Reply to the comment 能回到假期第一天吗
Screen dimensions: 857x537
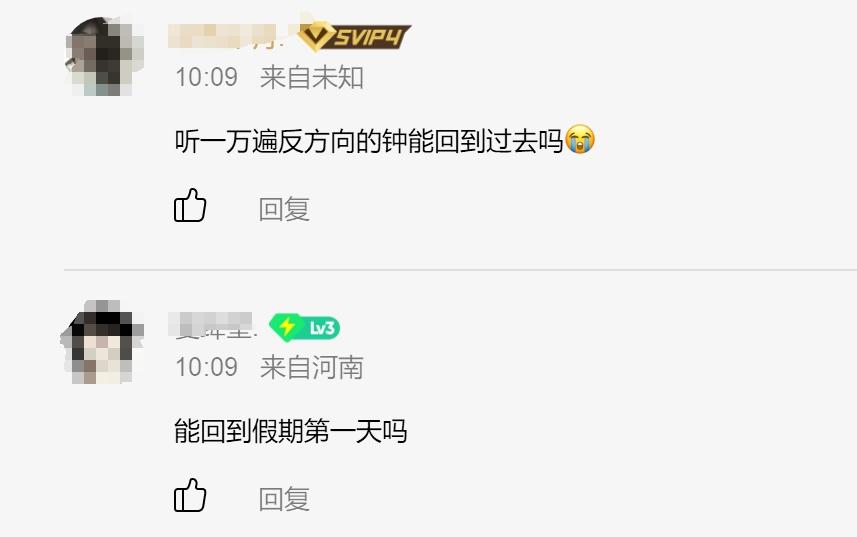tap(284, 499)
